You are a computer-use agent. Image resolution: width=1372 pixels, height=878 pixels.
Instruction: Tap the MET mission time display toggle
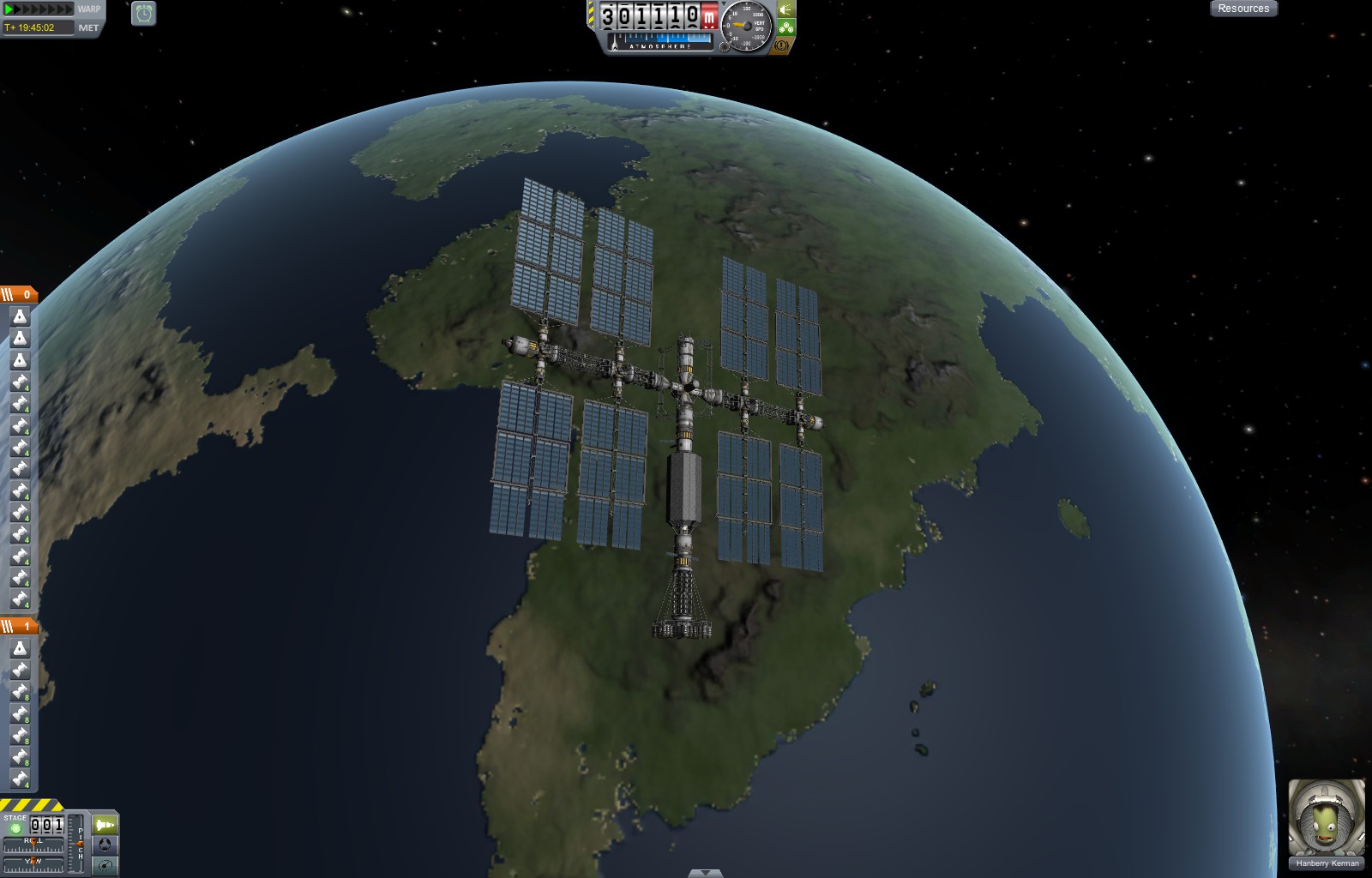point(88,27)
